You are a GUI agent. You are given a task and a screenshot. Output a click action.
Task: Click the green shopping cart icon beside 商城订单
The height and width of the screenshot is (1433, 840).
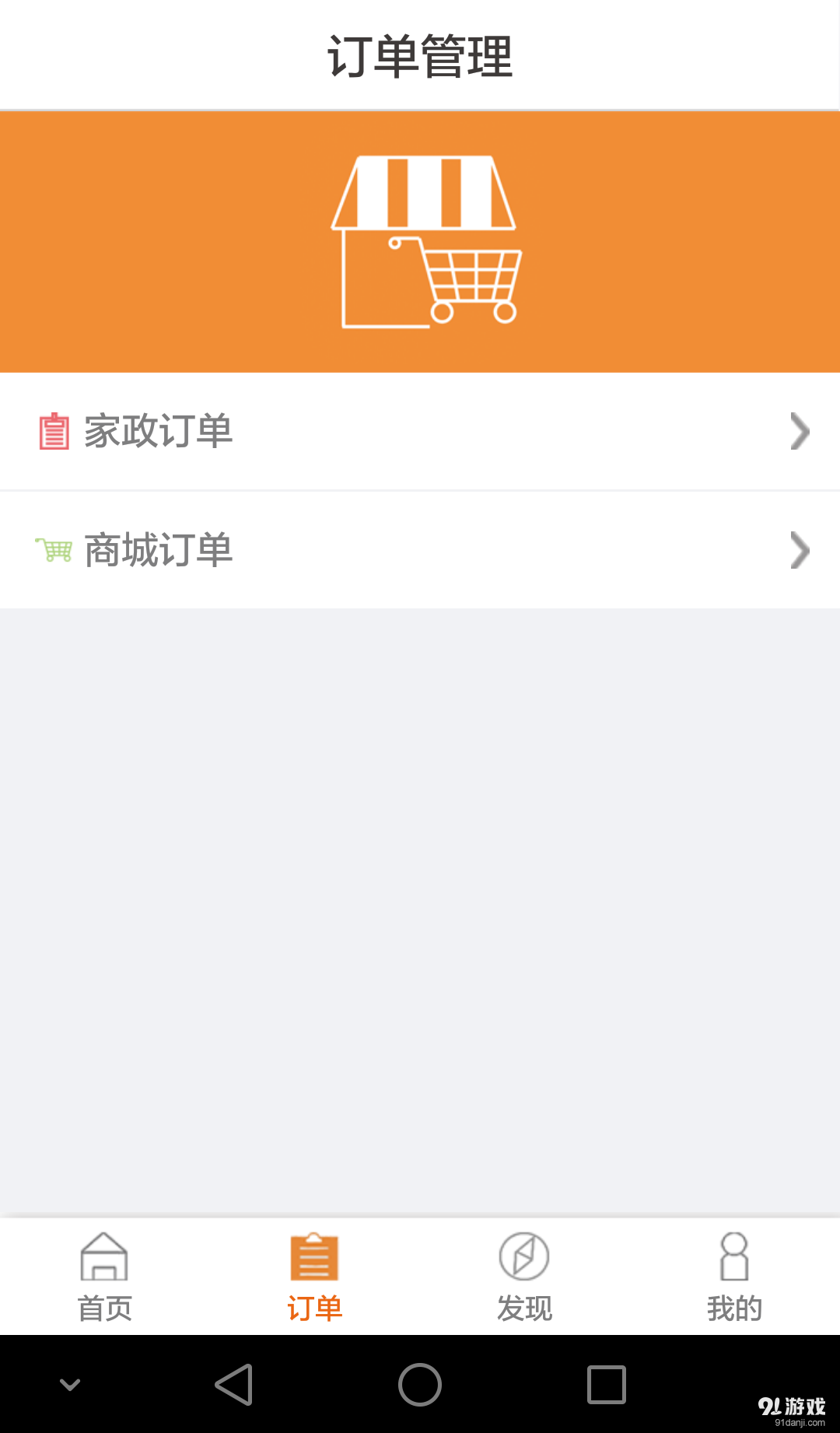pos(53,550)
